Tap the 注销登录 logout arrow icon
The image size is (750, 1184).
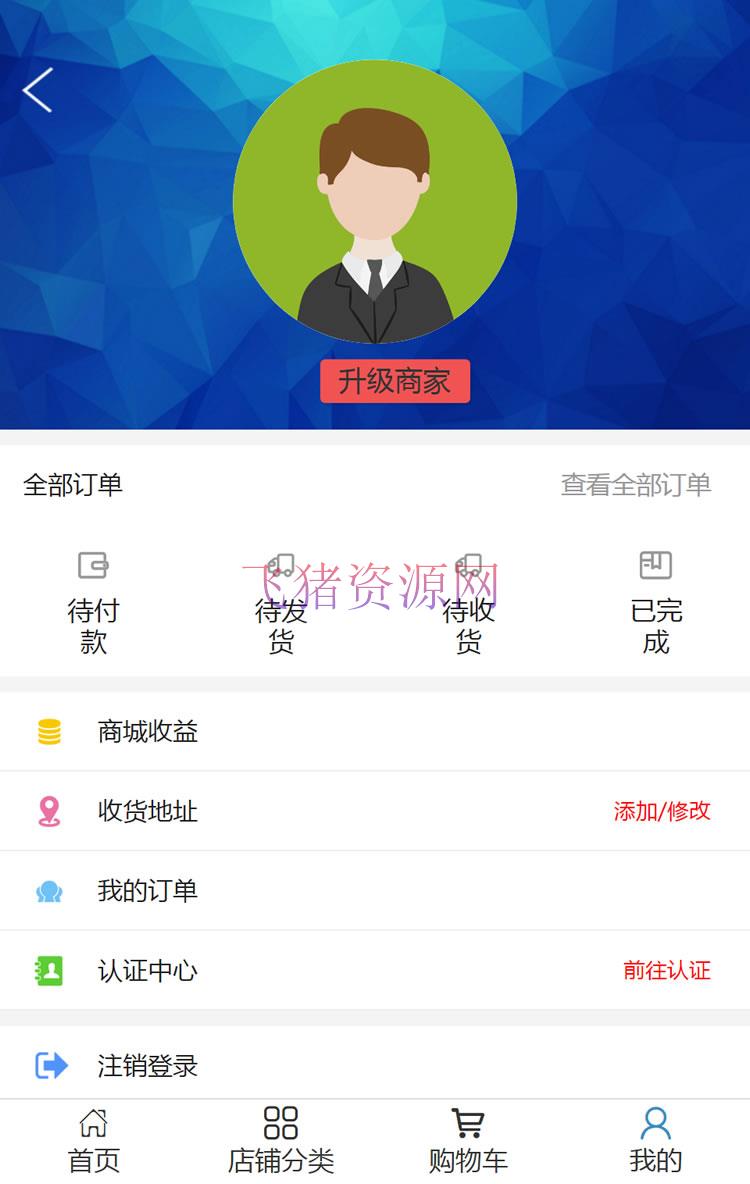[46, 1066]
